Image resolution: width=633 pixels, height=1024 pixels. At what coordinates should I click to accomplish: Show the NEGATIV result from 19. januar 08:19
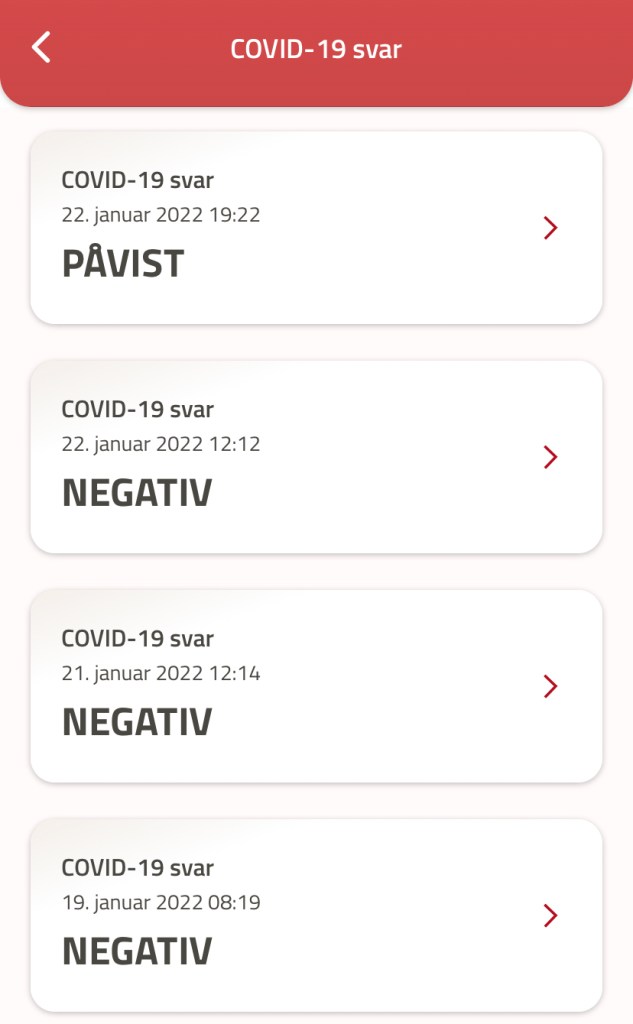pyautogui.click(x=316, y=915)
